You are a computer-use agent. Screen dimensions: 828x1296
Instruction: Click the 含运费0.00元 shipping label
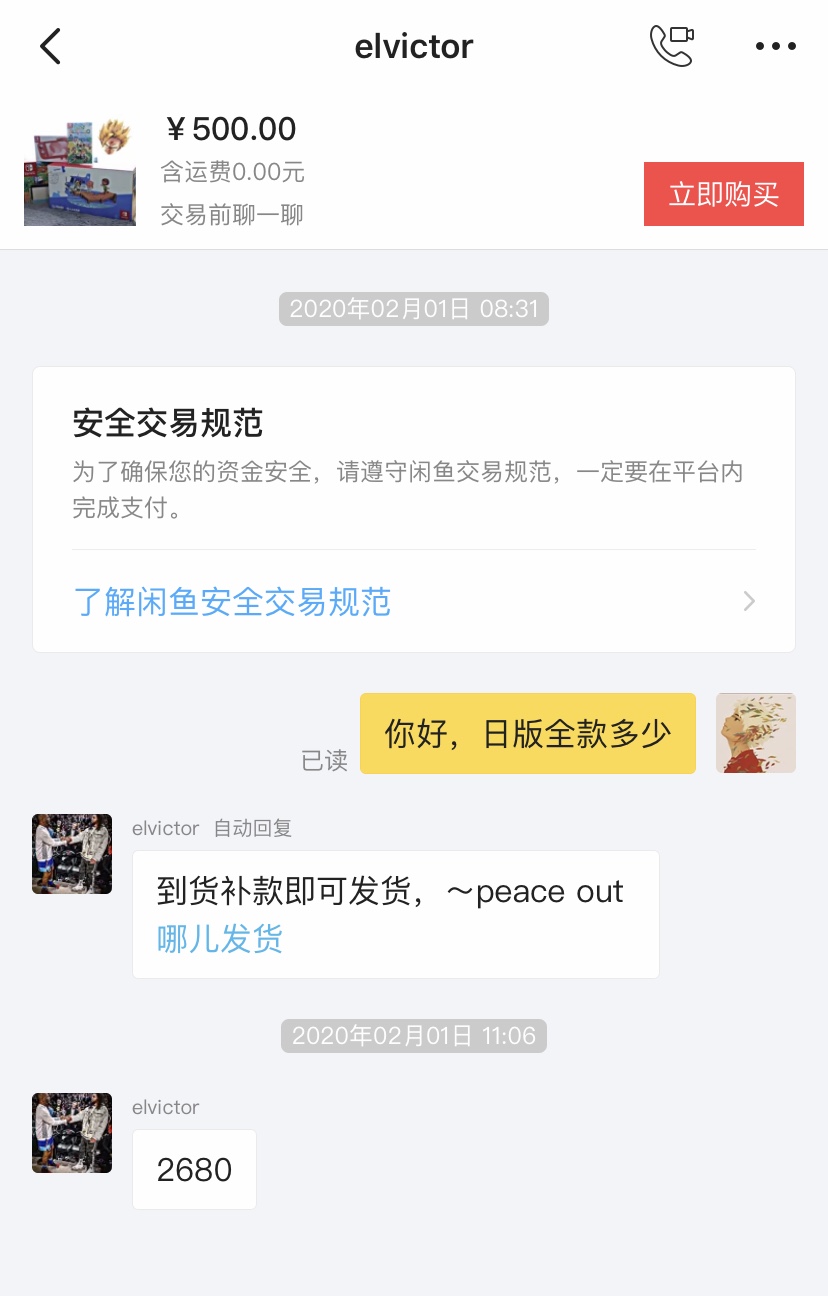[233, 172]
